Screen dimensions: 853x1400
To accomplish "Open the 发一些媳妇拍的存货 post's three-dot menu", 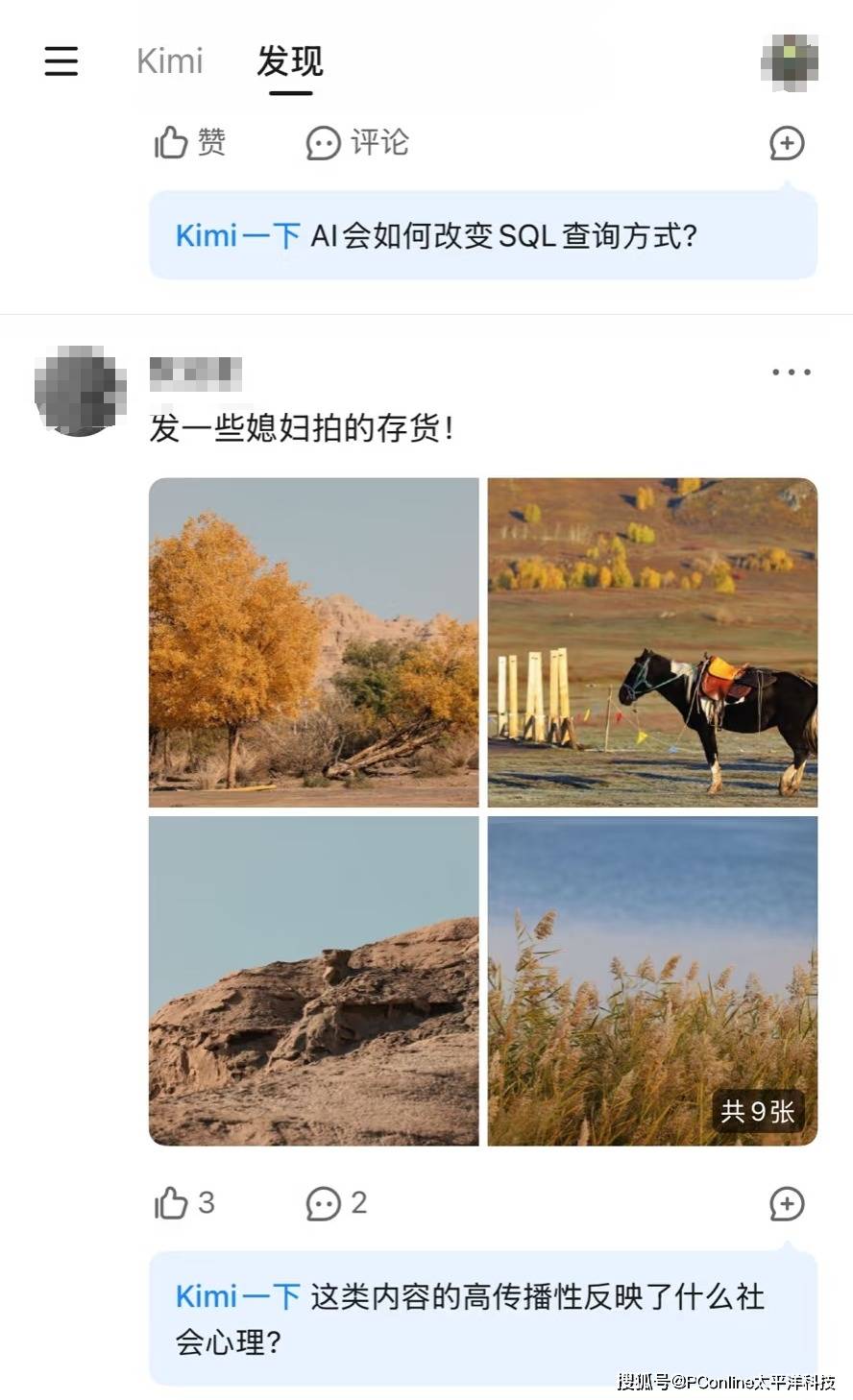I will 792,373.
